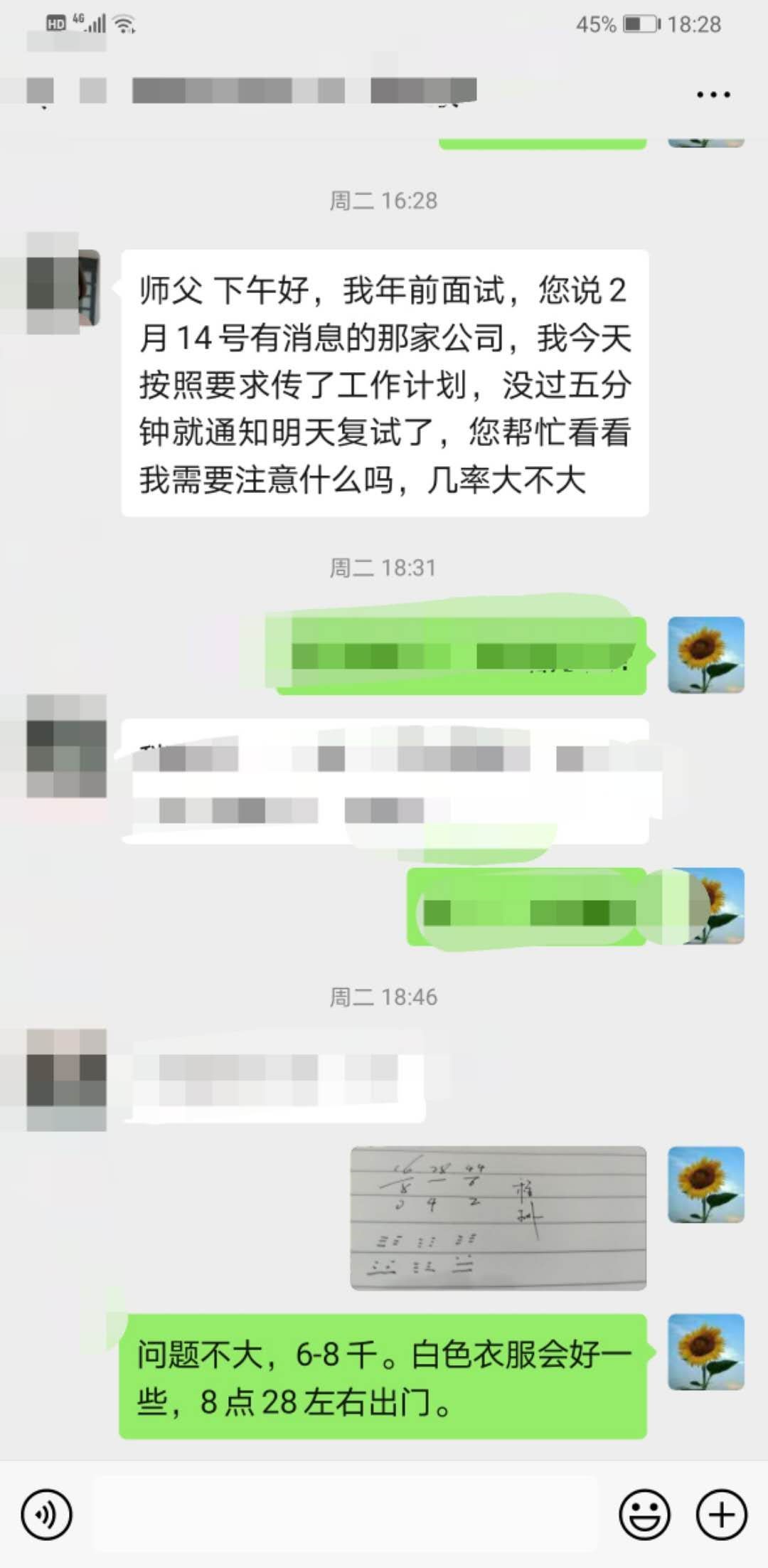This screenshot has height=1568, width=768.
Task: Open contact avatar beside 师父 下午好 message
Action: [x=63, y=284]
